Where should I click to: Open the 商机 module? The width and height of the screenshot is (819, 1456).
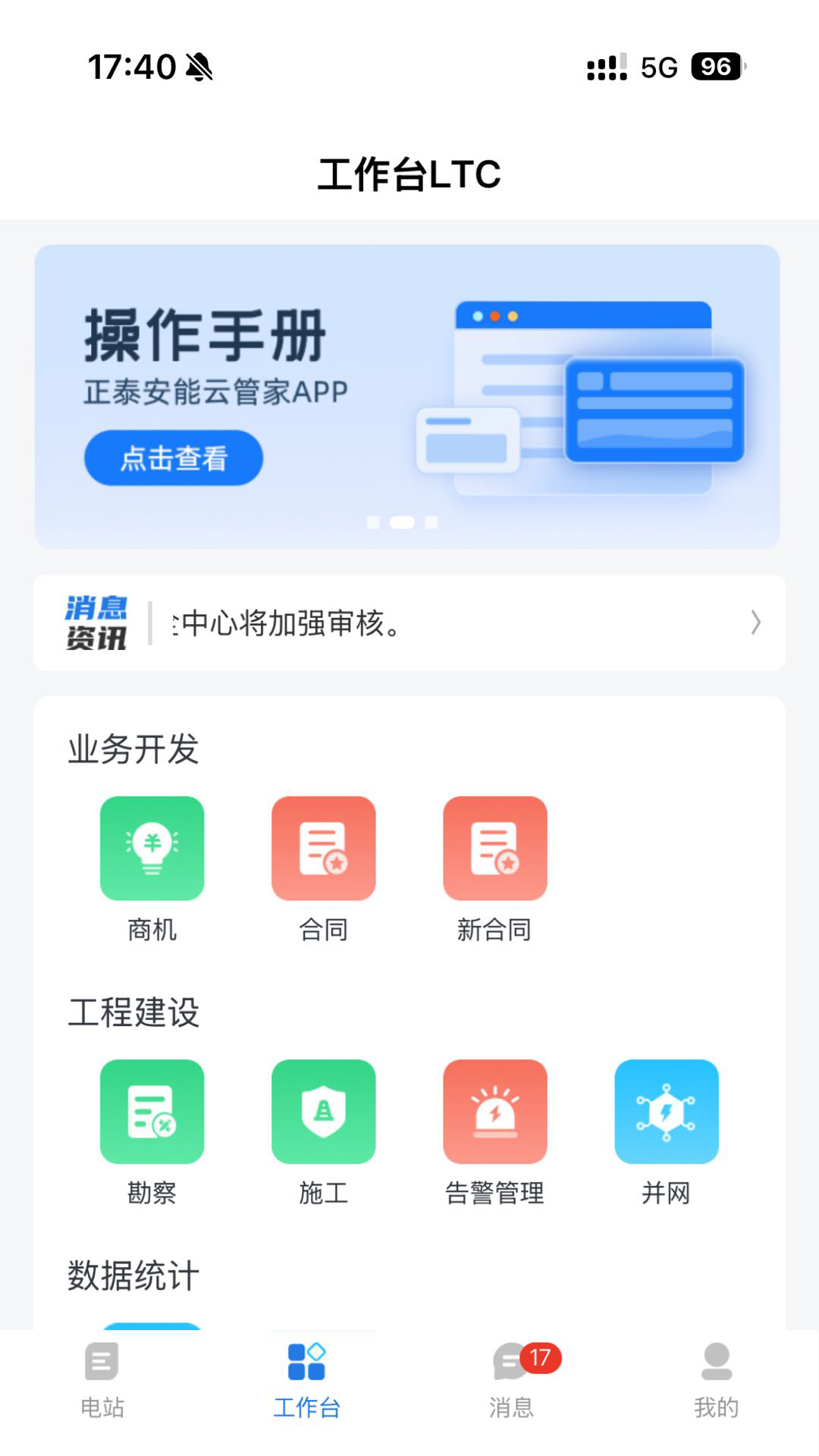pyautogui.click(x=152, y=849)
